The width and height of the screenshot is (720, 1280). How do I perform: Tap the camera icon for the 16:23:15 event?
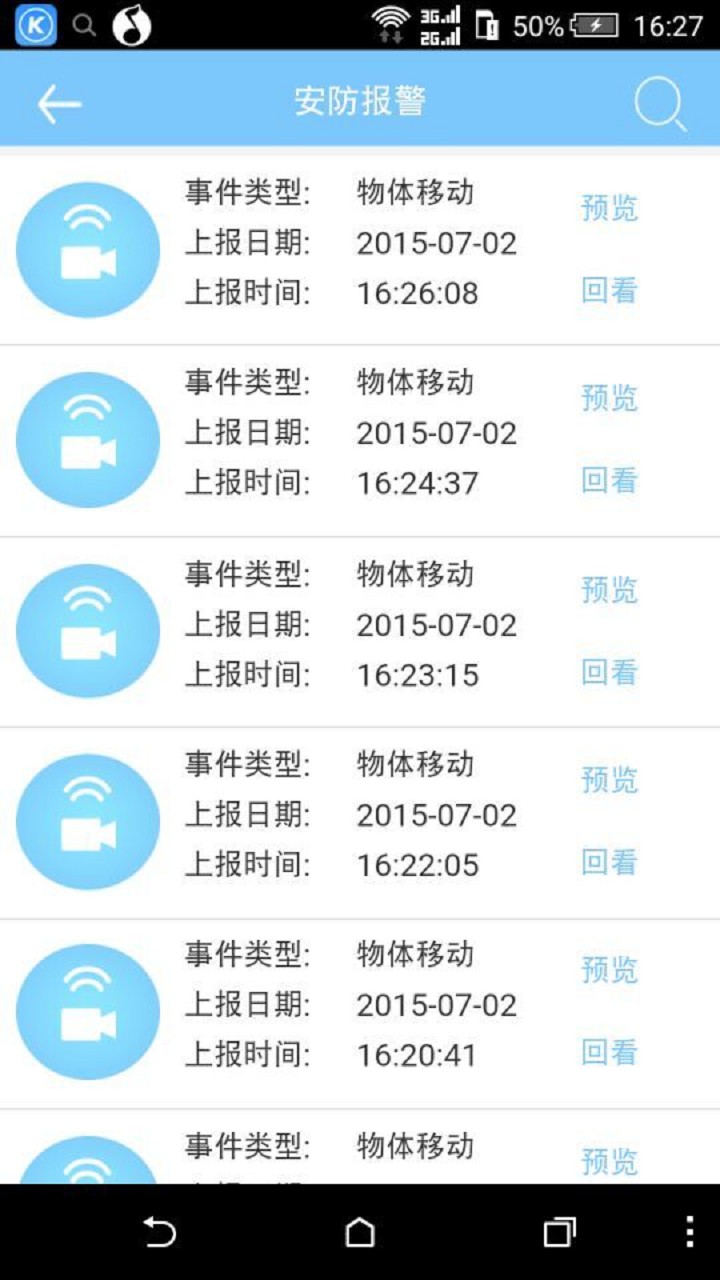click(x=87, y=629)
